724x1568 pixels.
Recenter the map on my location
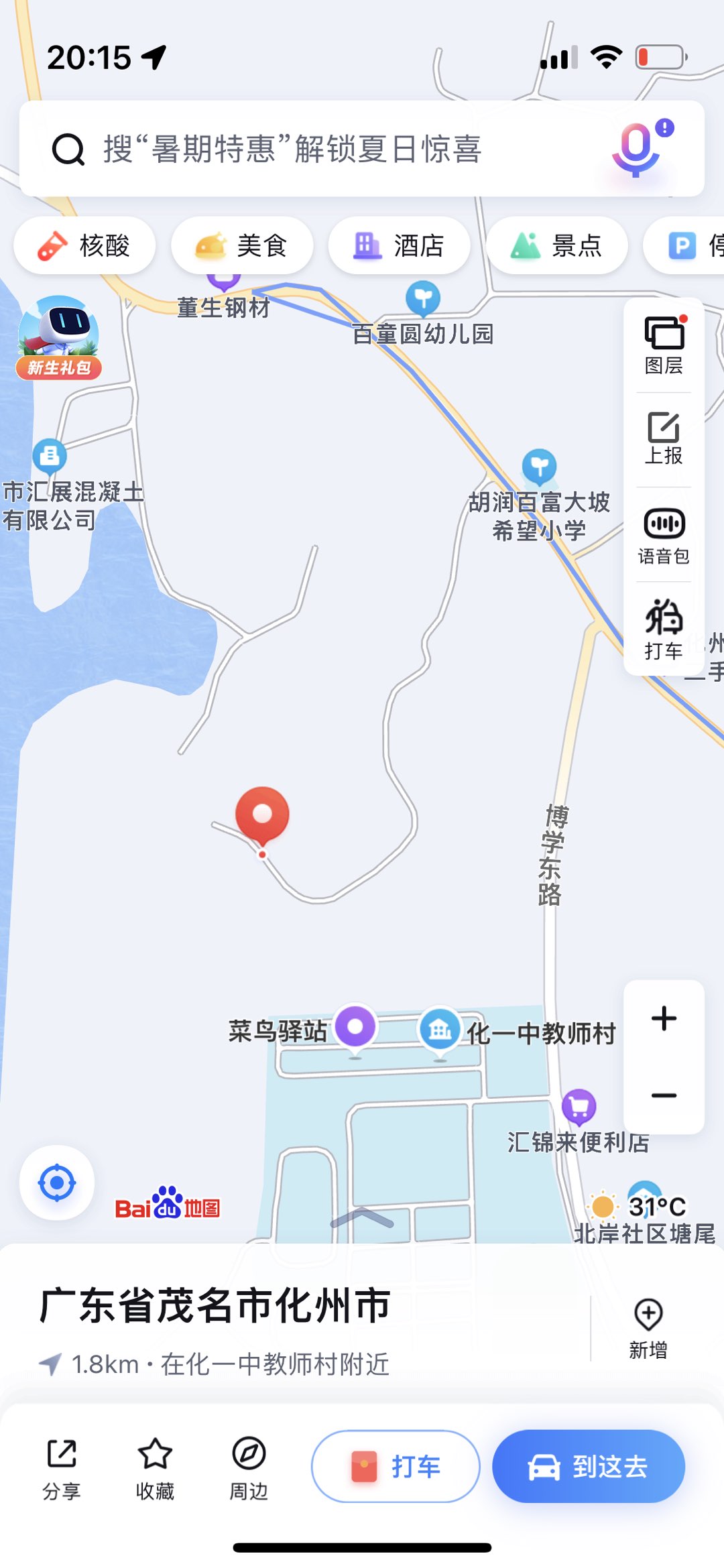click(x=57, y=1183)
